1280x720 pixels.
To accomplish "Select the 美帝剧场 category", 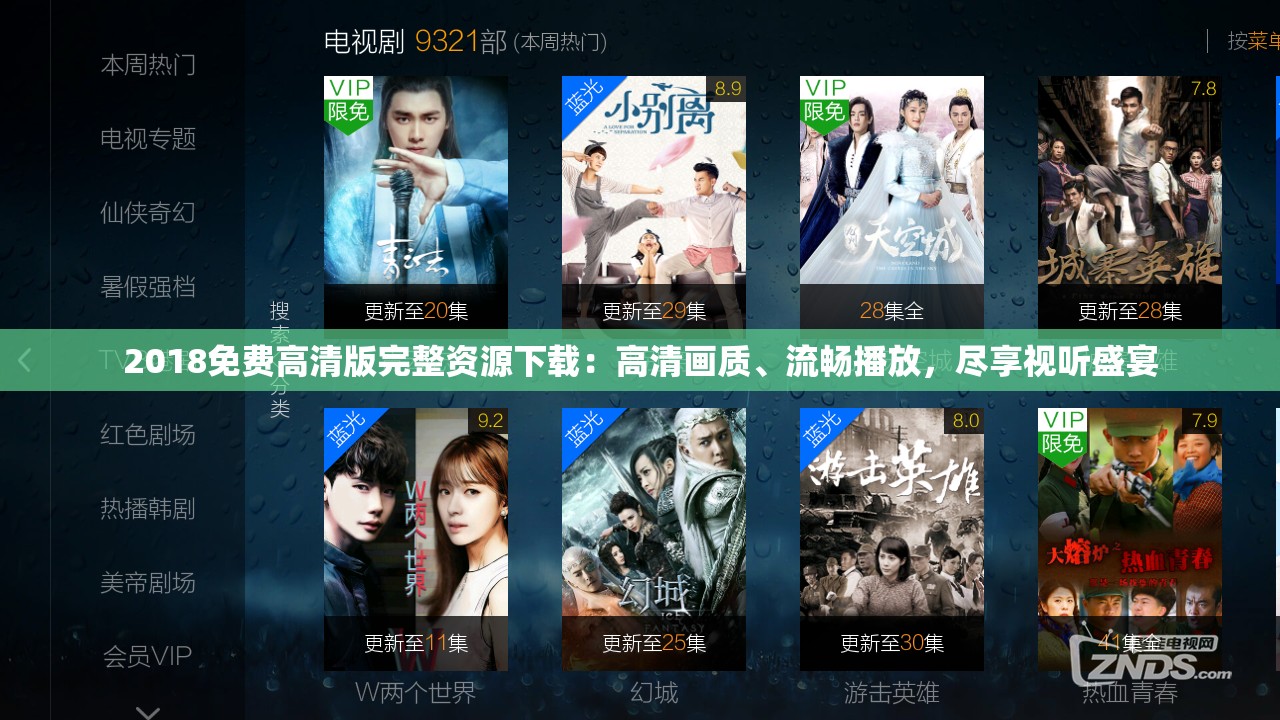I will tap(148, 583).
